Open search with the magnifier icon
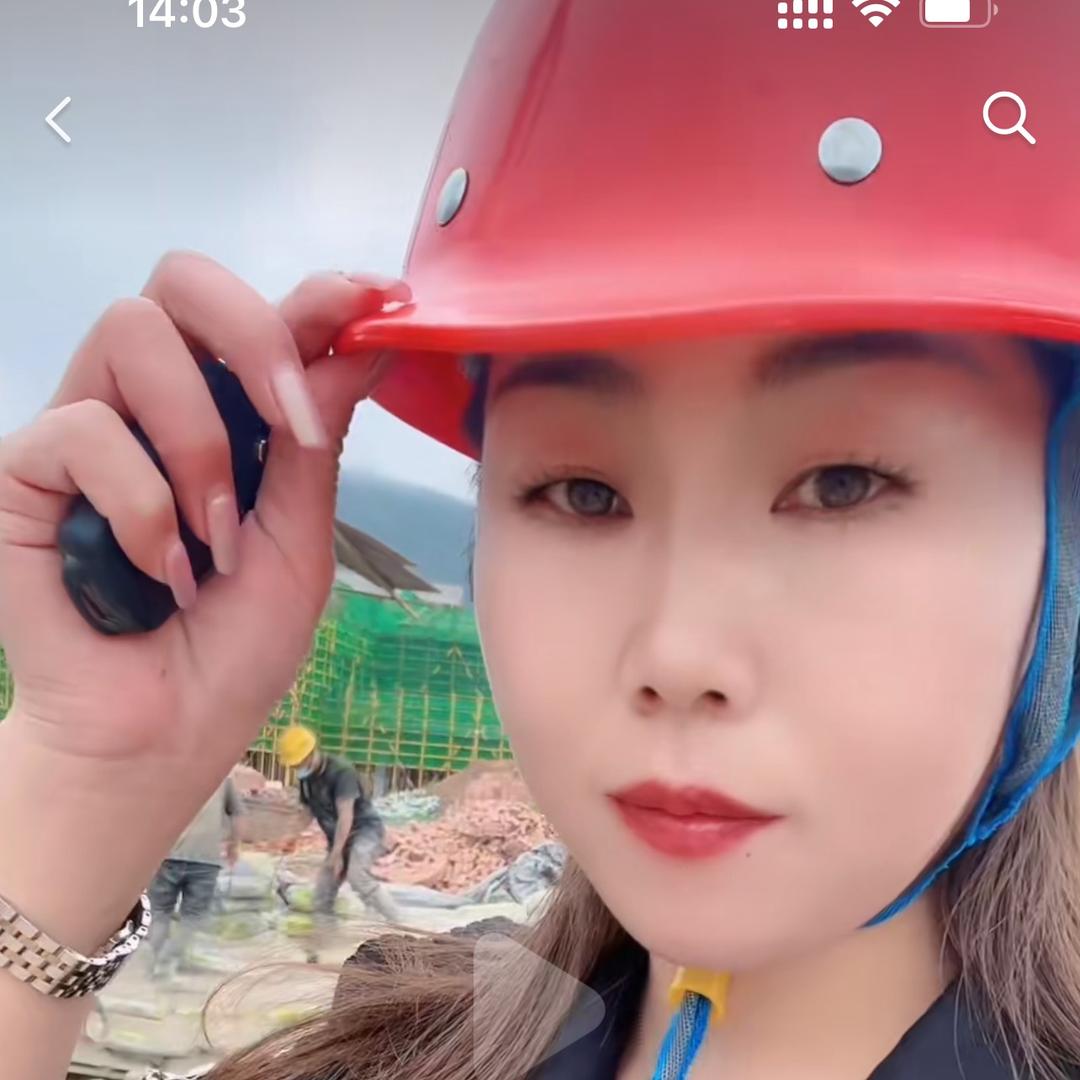 1008,118
